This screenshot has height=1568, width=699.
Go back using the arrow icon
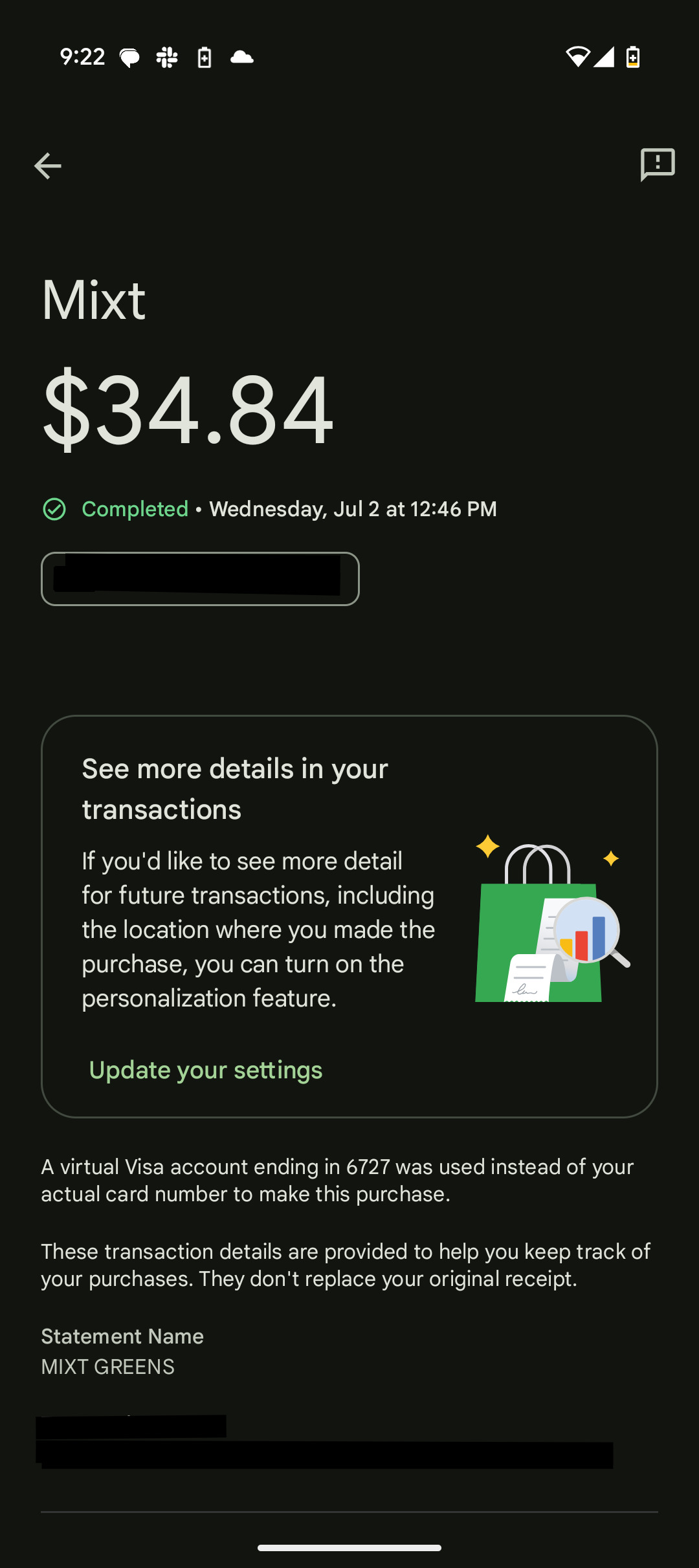48,166
